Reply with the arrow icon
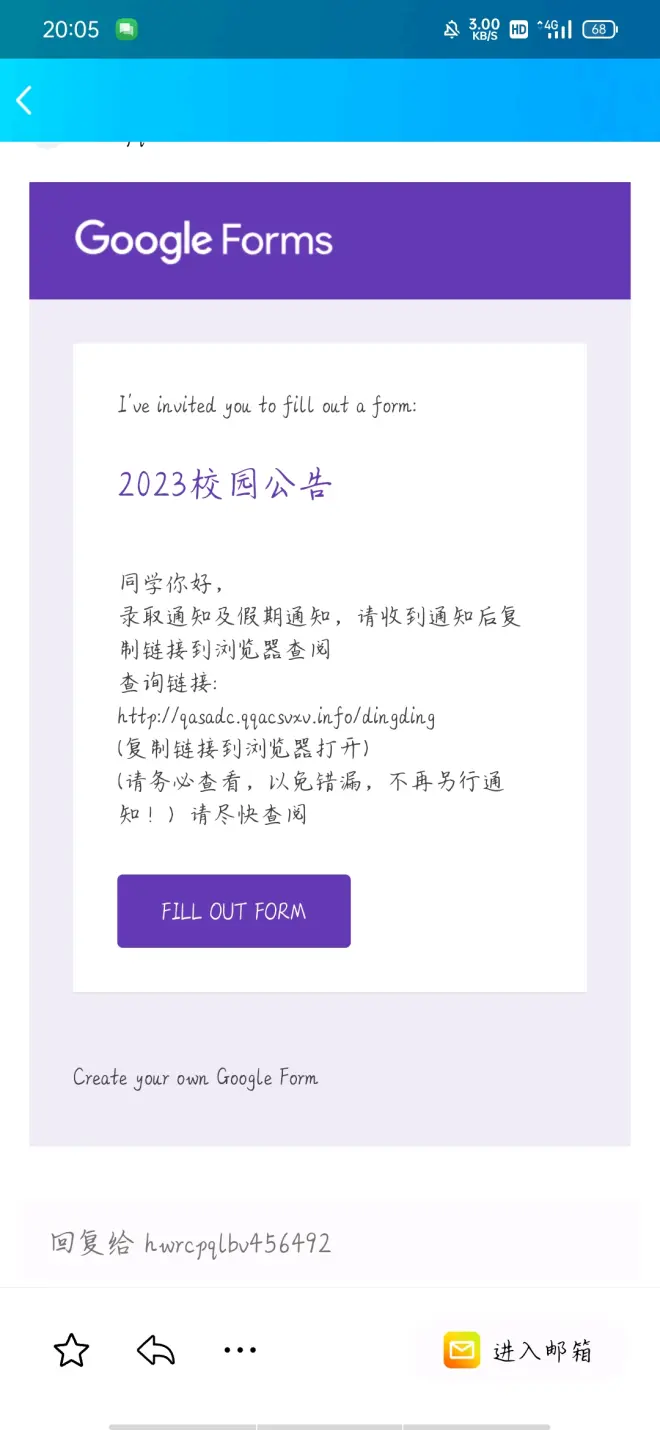660x1430 pixels. tap(156, 1351)
